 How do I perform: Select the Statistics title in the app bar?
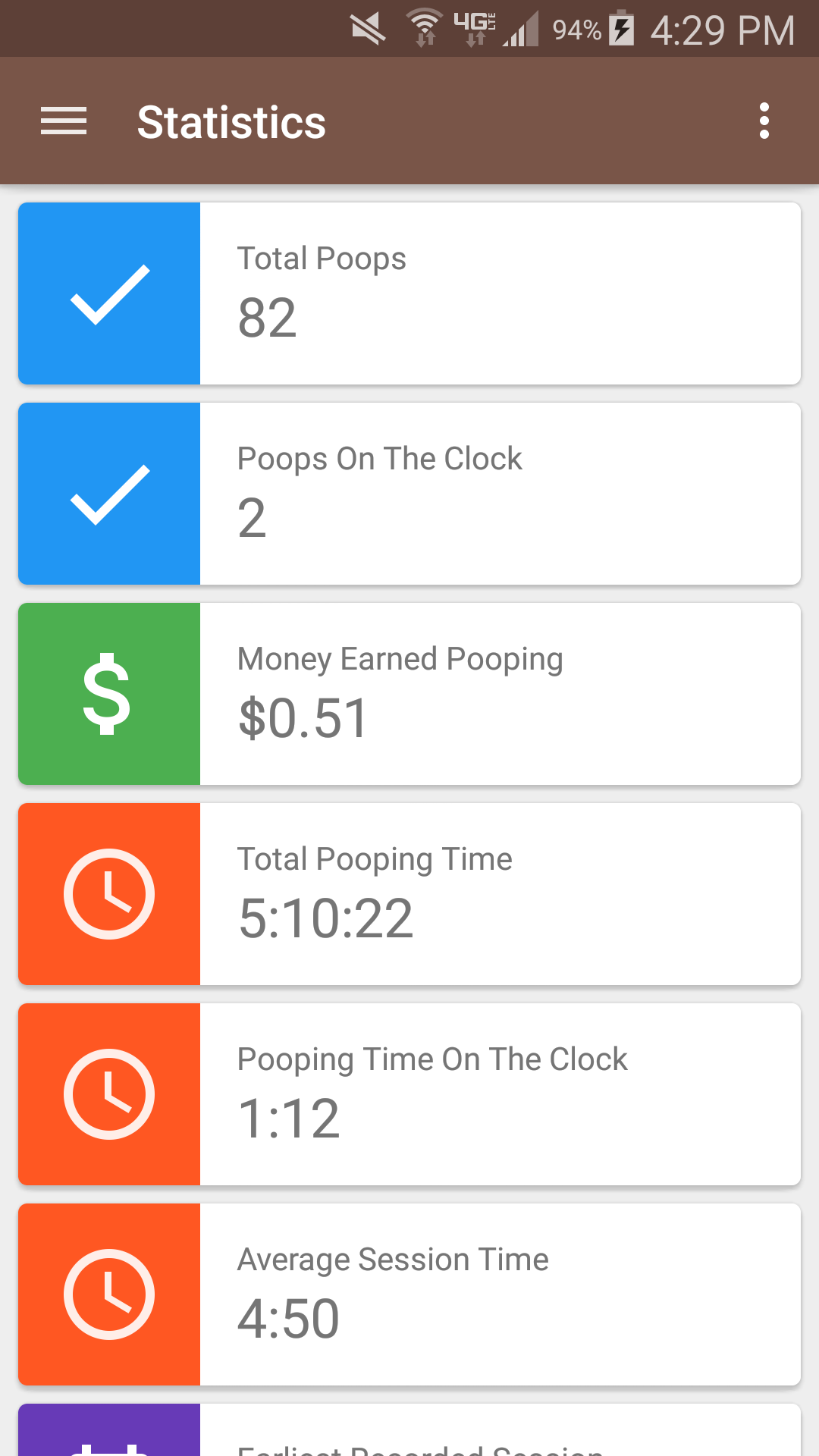231,121
